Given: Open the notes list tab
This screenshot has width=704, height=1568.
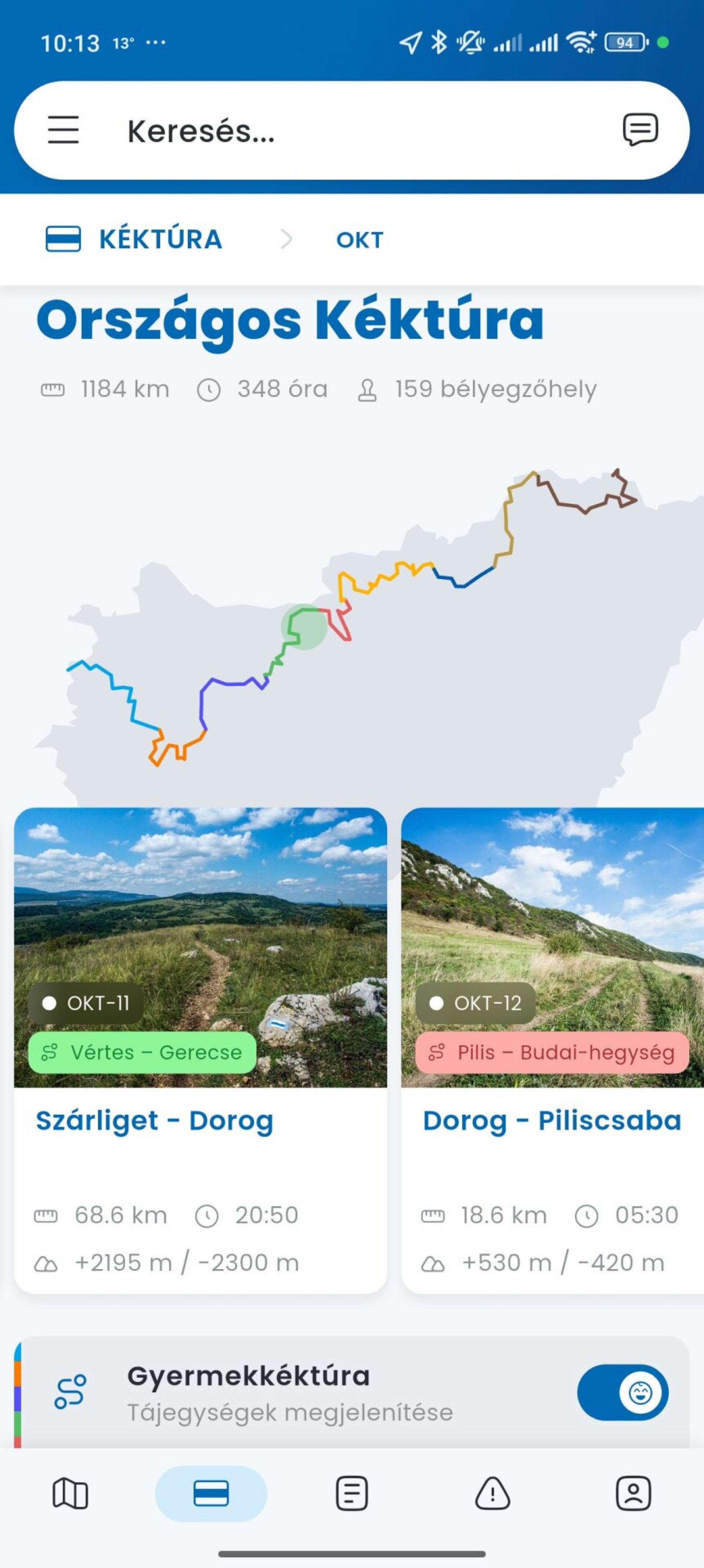Looking at the screenshot, I should (352, 1494).
